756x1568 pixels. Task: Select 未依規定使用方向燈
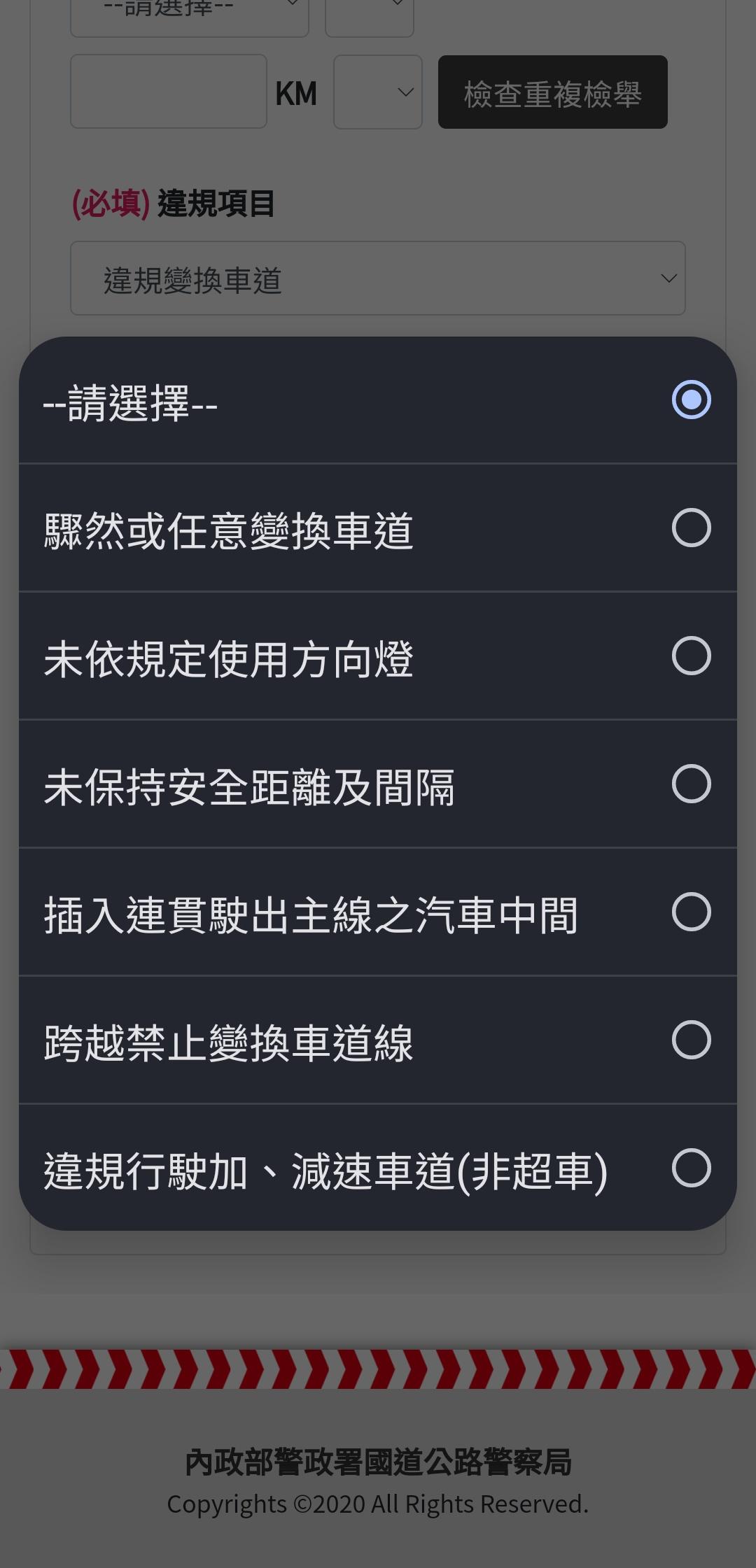378,656
